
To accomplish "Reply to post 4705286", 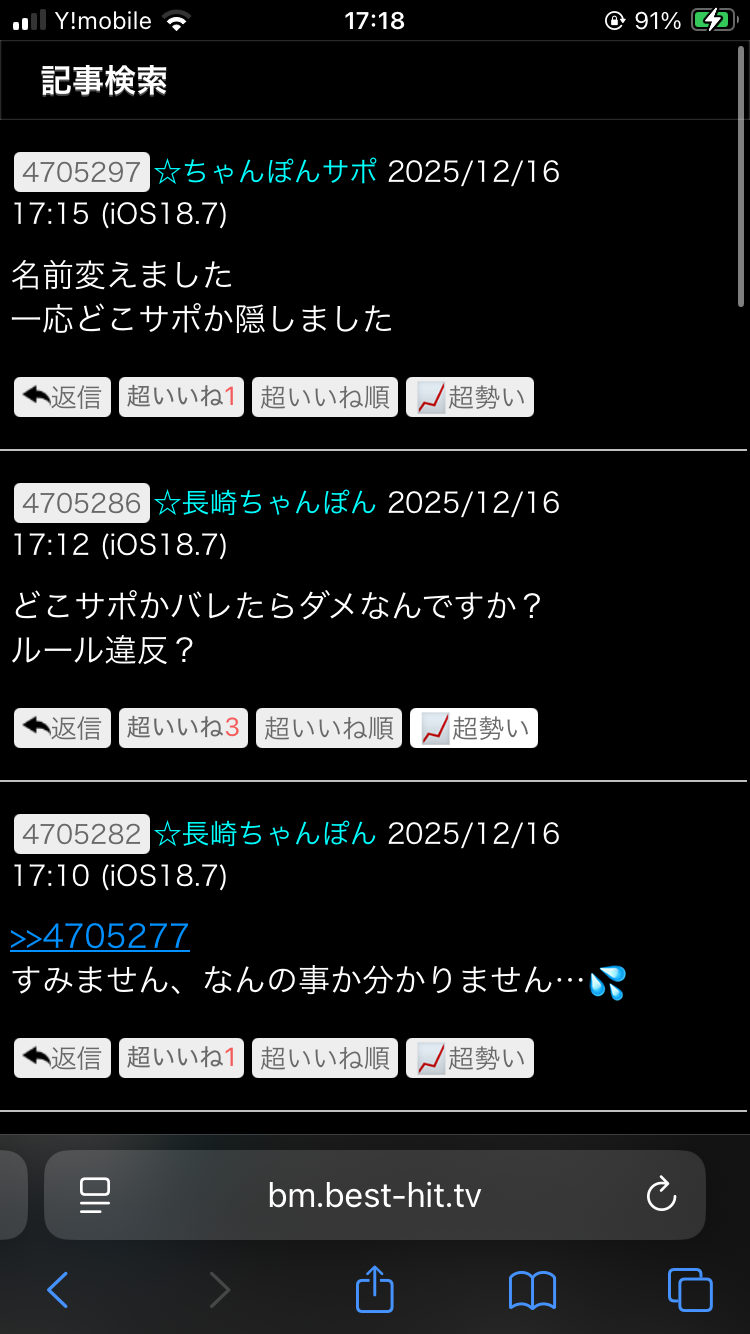I will (x=62, y=728).
